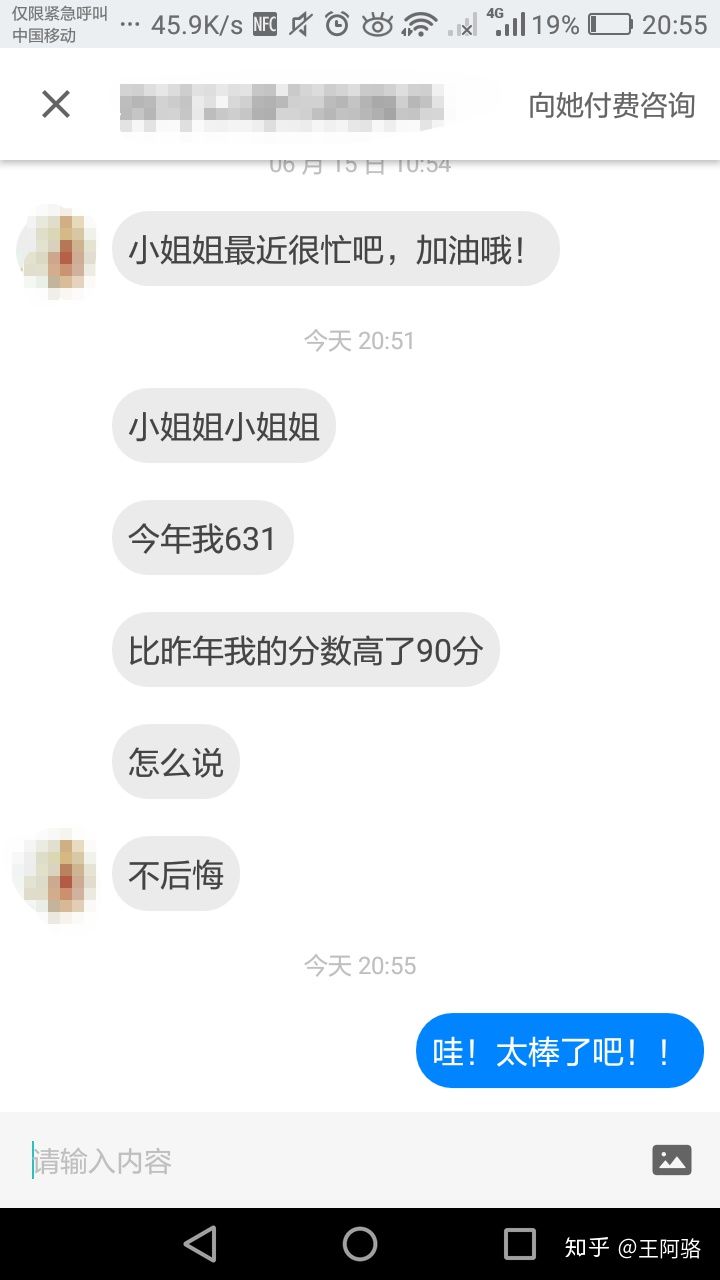
Task: Open the image picker beside the input field
Action: pyautogui.click(x=671, y=1160)
